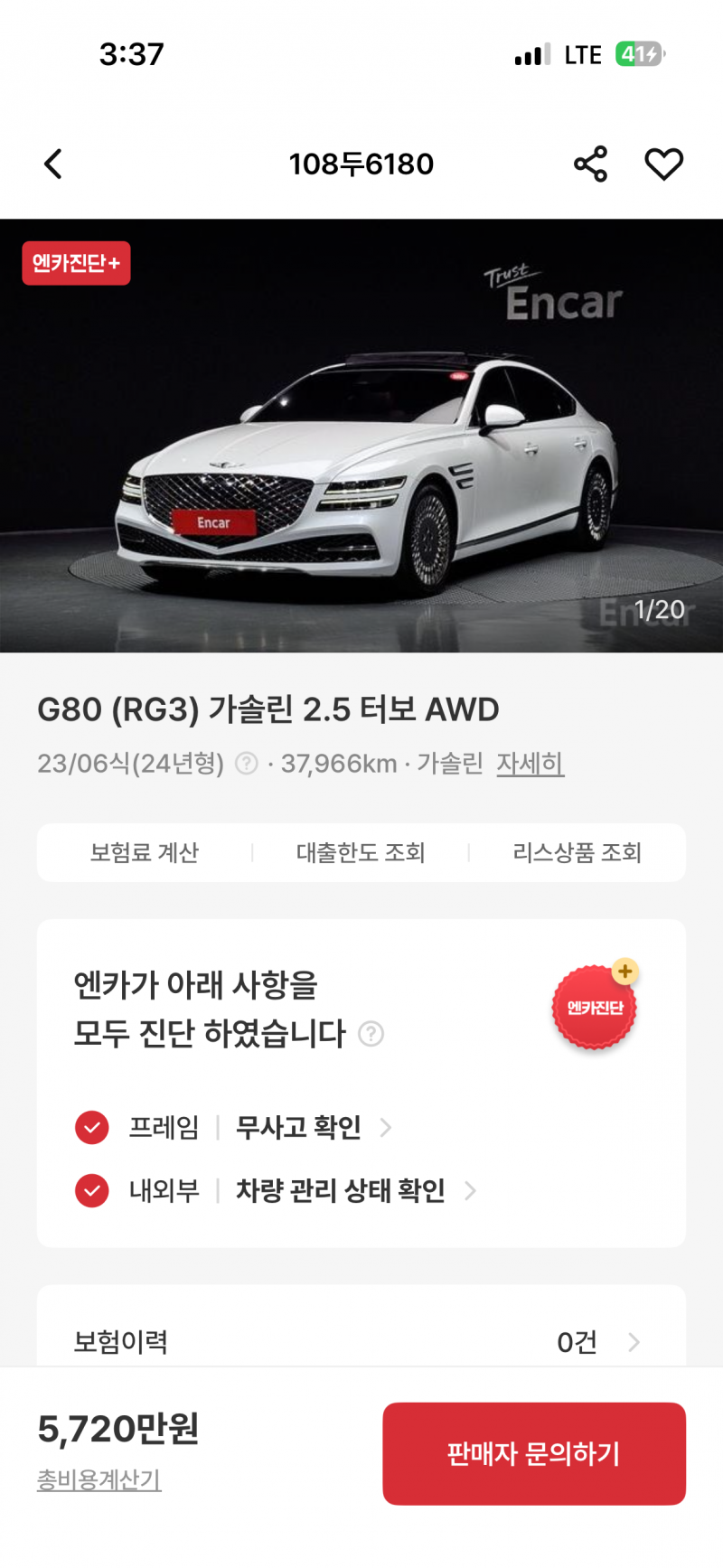Tap 판매자 문의하기 to contact the seller
The image size is (723, 1568).
click(x=533, y=1453)
